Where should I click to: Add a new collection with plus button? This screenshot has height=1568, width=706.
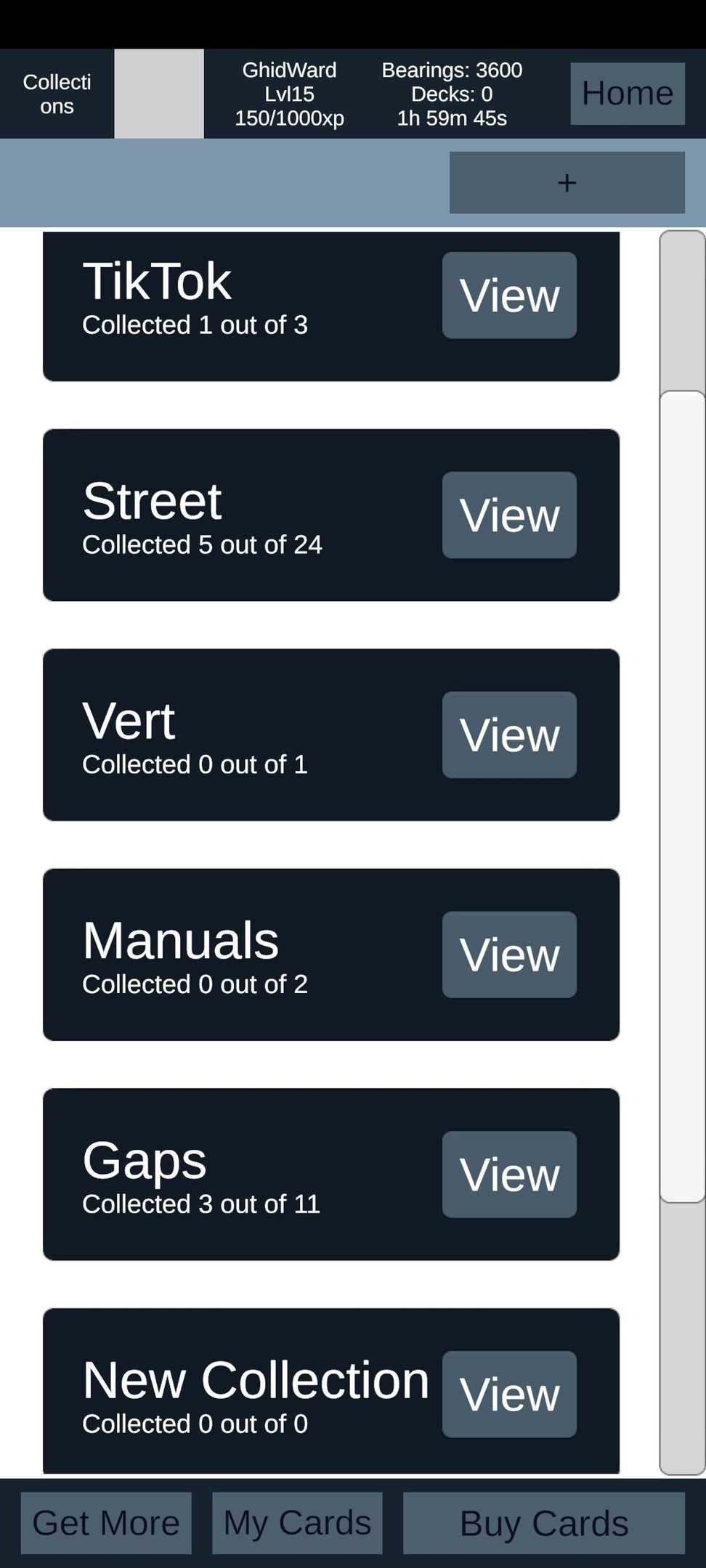click(567, 182)
